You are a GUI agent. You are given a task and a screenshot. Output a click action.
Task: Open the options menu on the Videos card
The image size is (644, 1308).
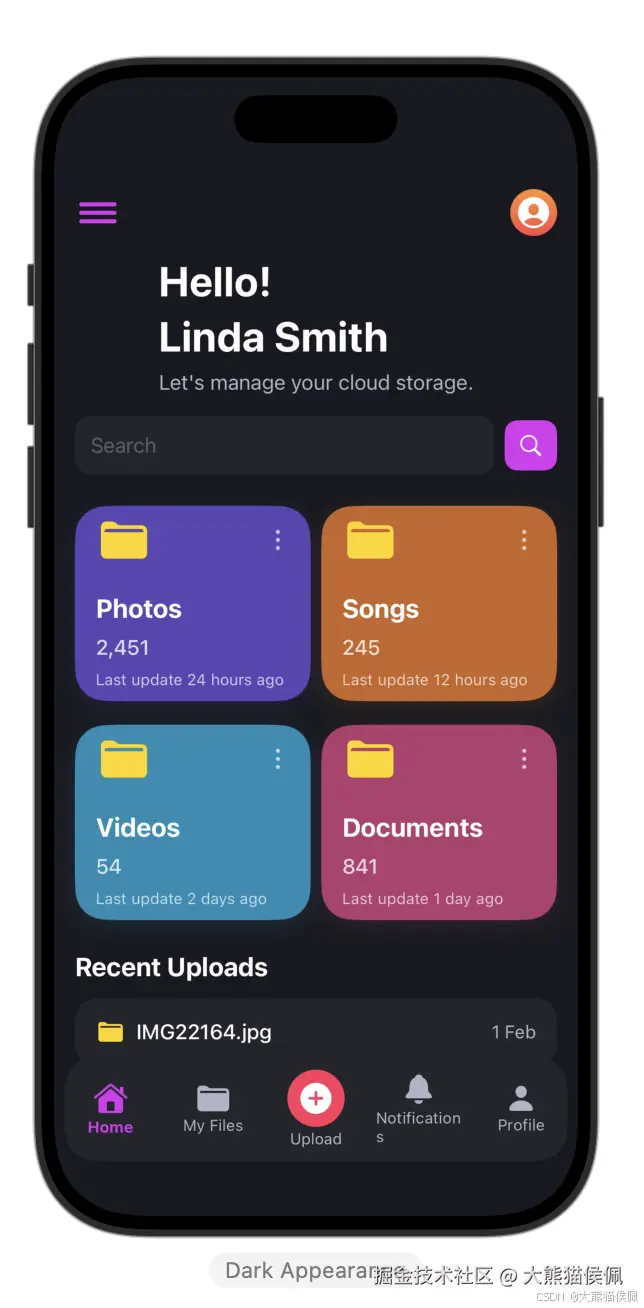278,759
